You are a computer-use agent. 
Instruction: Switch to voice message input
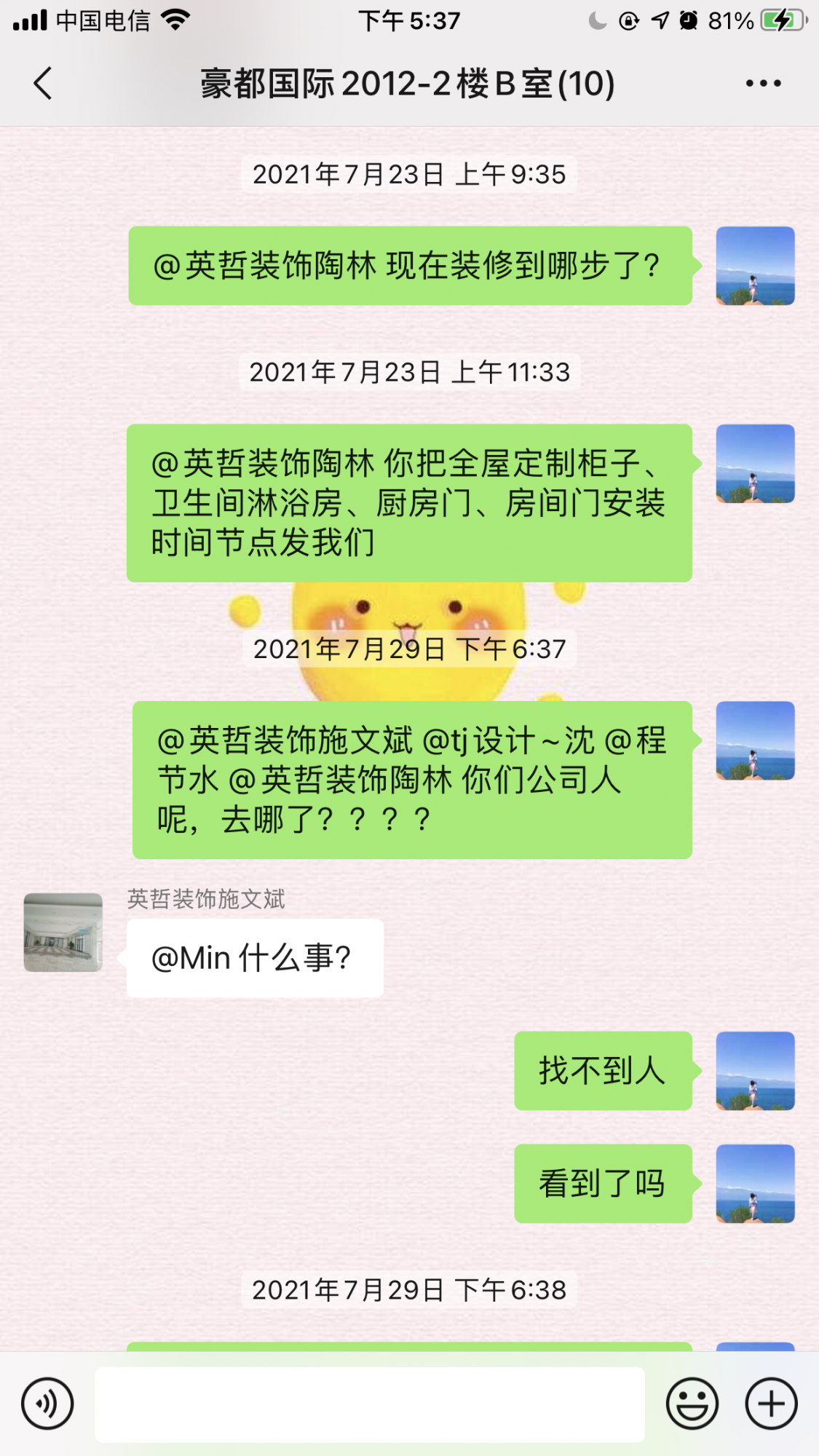point(47,1403)
